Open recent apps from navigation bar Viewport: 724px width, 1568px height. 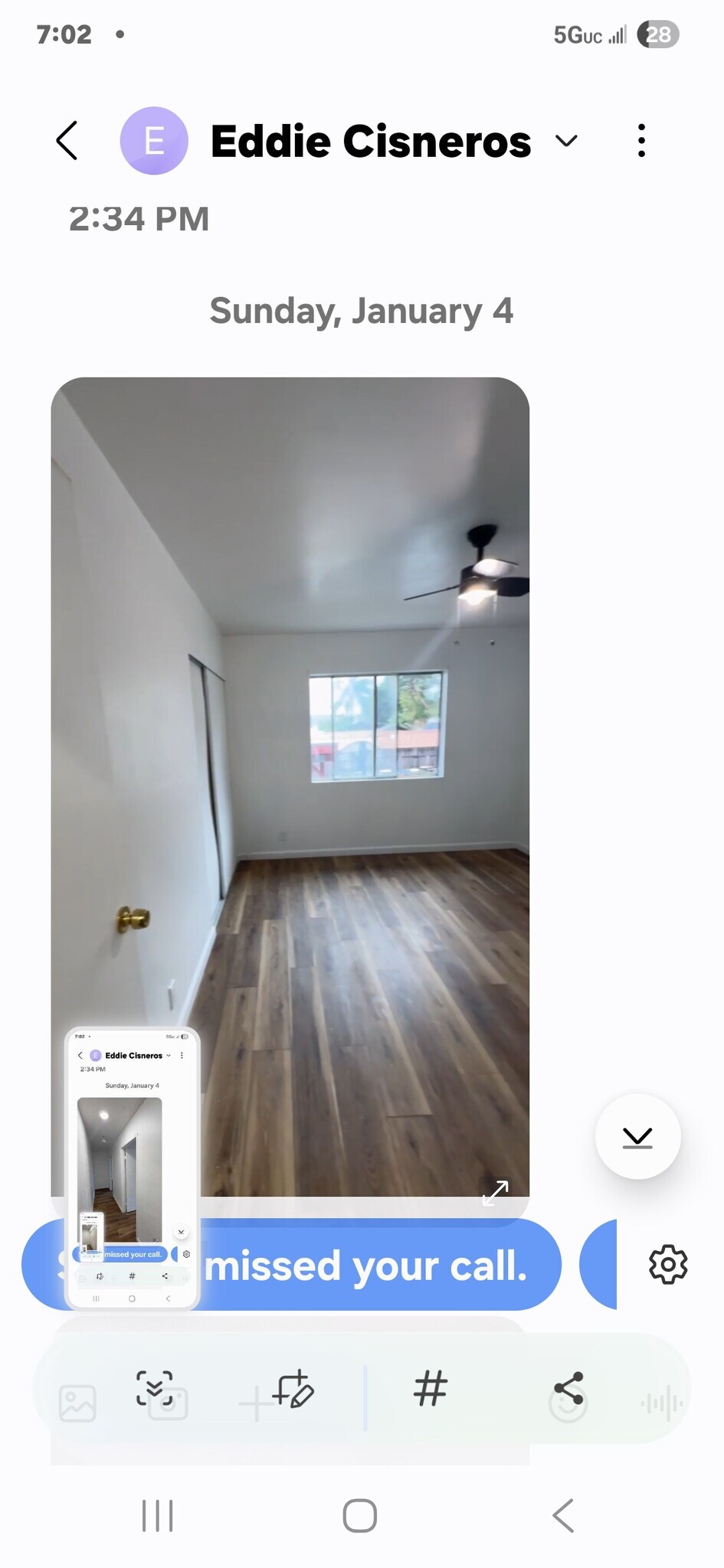(158, 1516)
